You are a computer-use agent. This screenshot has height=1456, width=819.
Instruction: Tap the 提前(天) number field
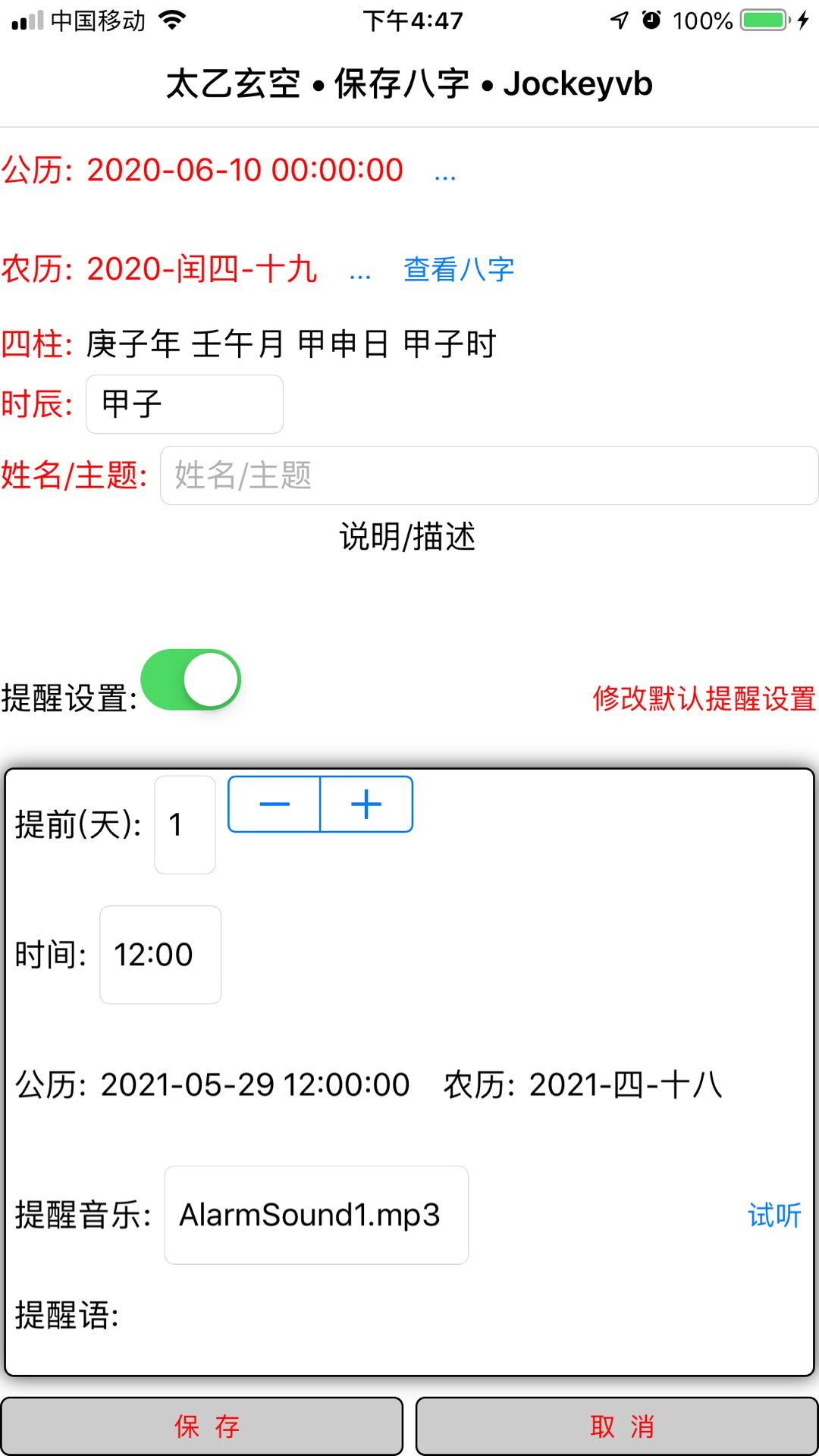click(x=185, y=824)
